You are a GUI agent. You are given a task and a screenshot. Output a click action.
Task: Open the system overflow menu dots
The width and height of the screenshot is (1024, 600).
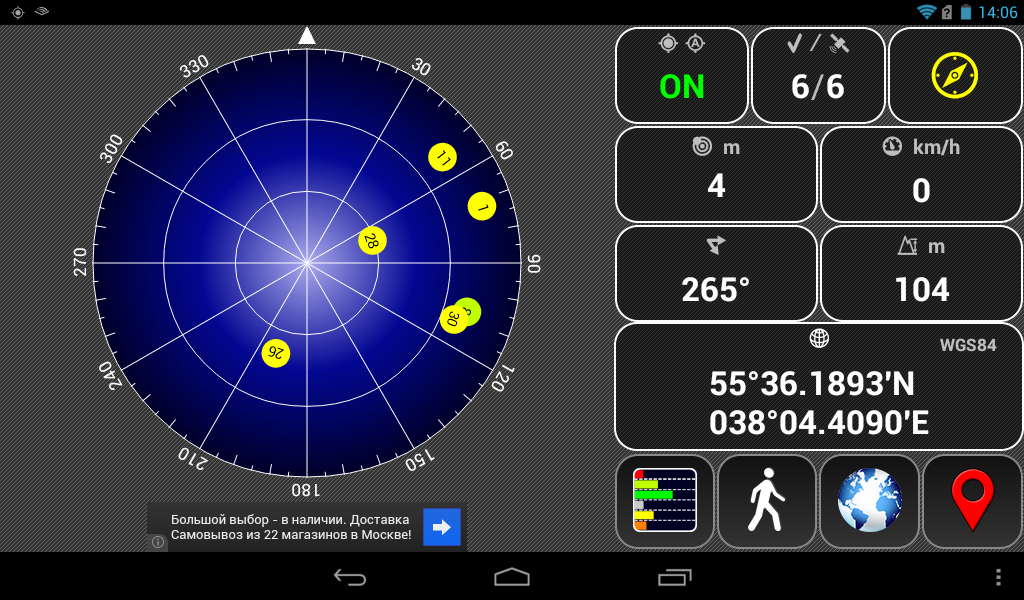[998, 577]
